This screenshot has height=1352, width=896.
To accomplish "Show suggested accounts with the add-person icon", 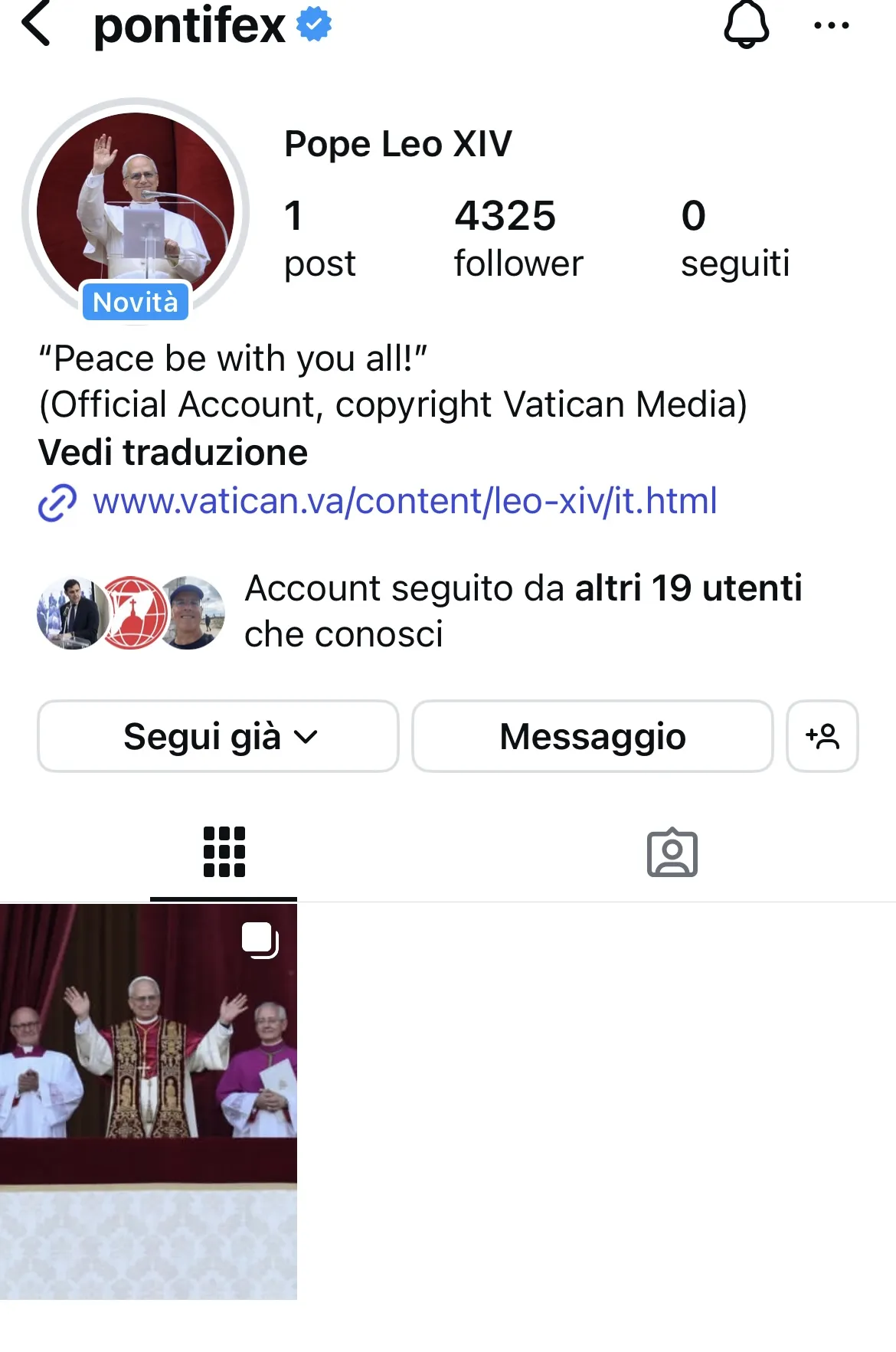I will pyautogui.click(x=822, y=736).
